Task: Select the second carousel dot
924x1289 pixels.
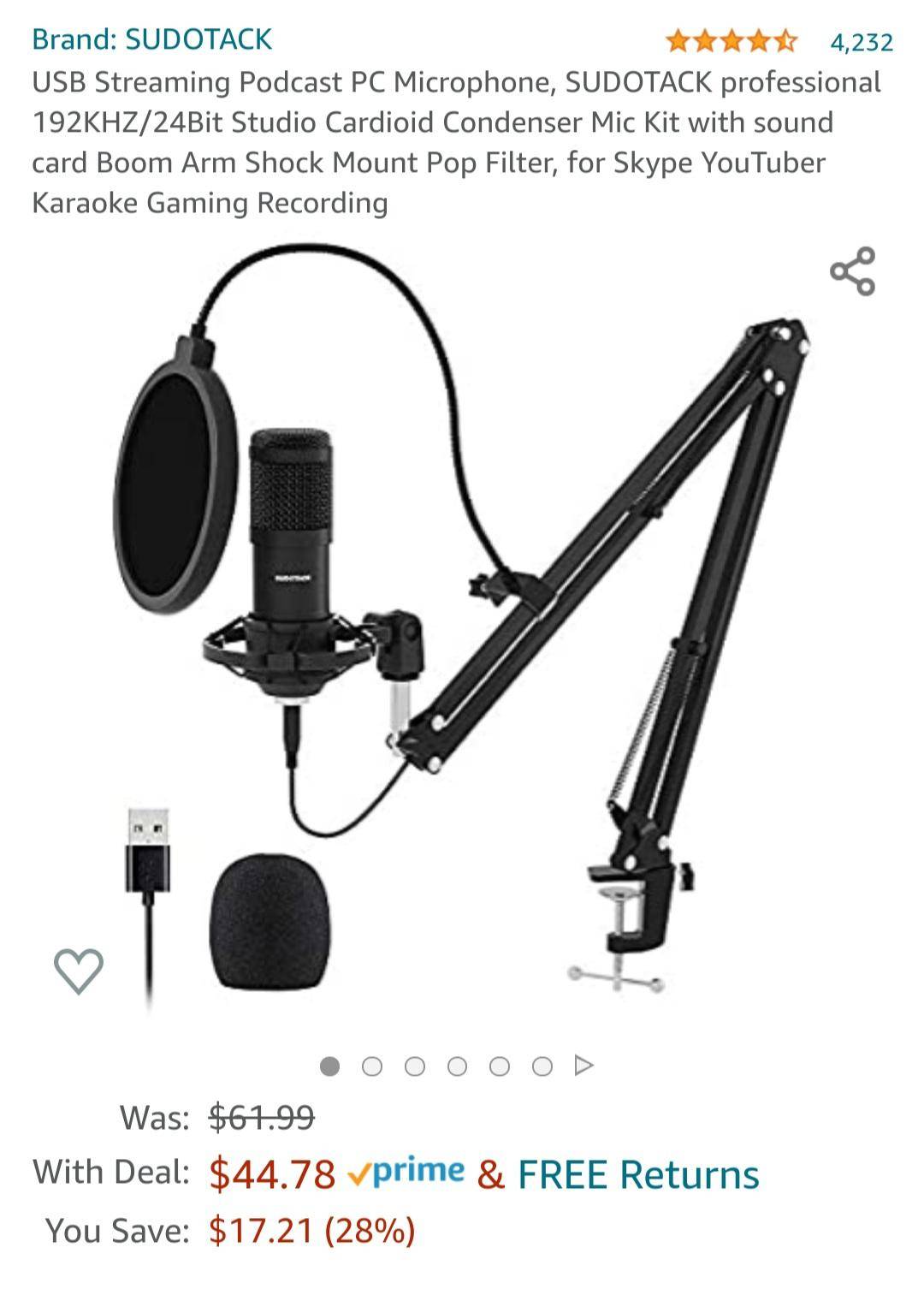Action: point(370,1065)
